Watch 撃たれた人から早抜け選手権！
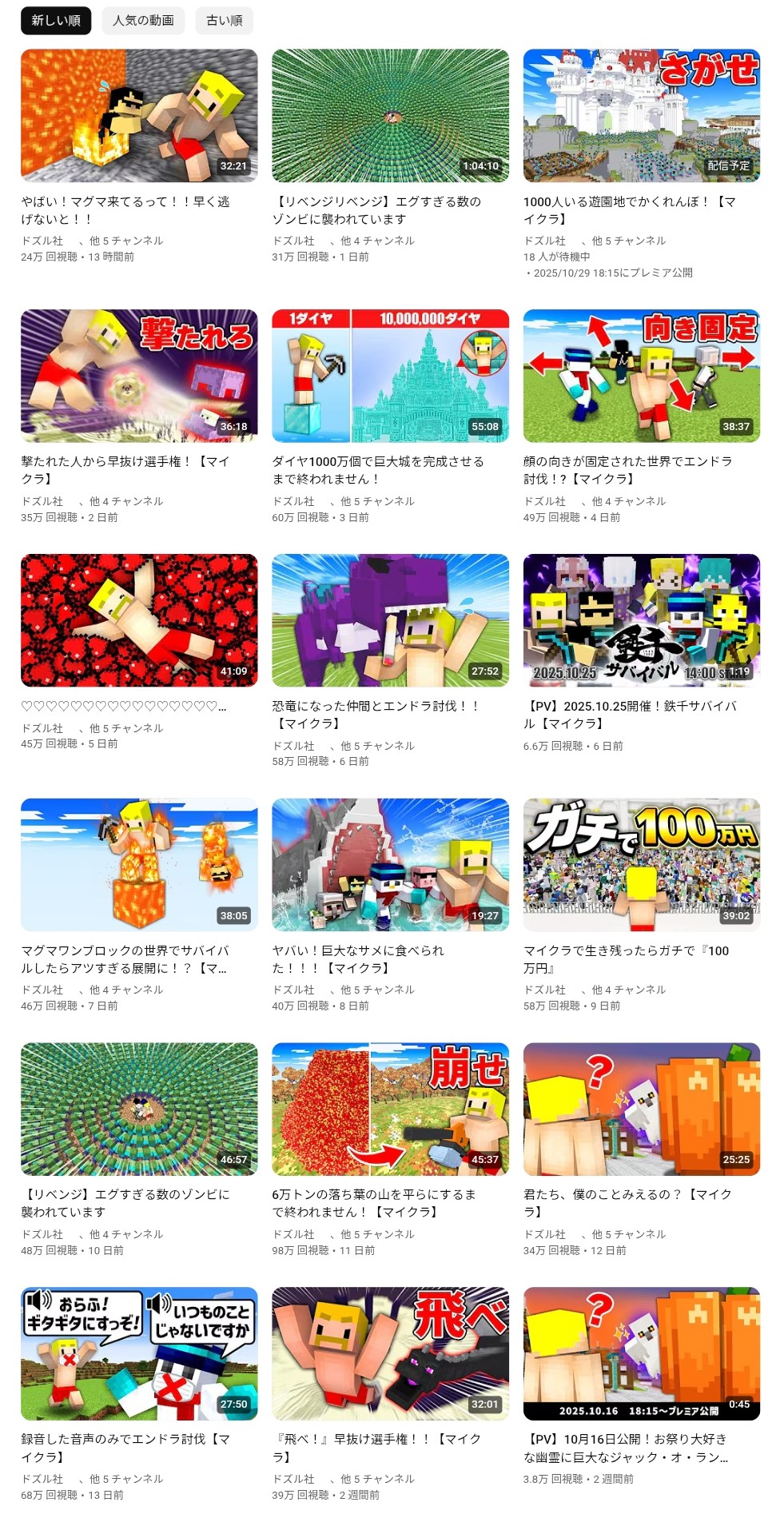784x1514 pixels. pos(139,376)
